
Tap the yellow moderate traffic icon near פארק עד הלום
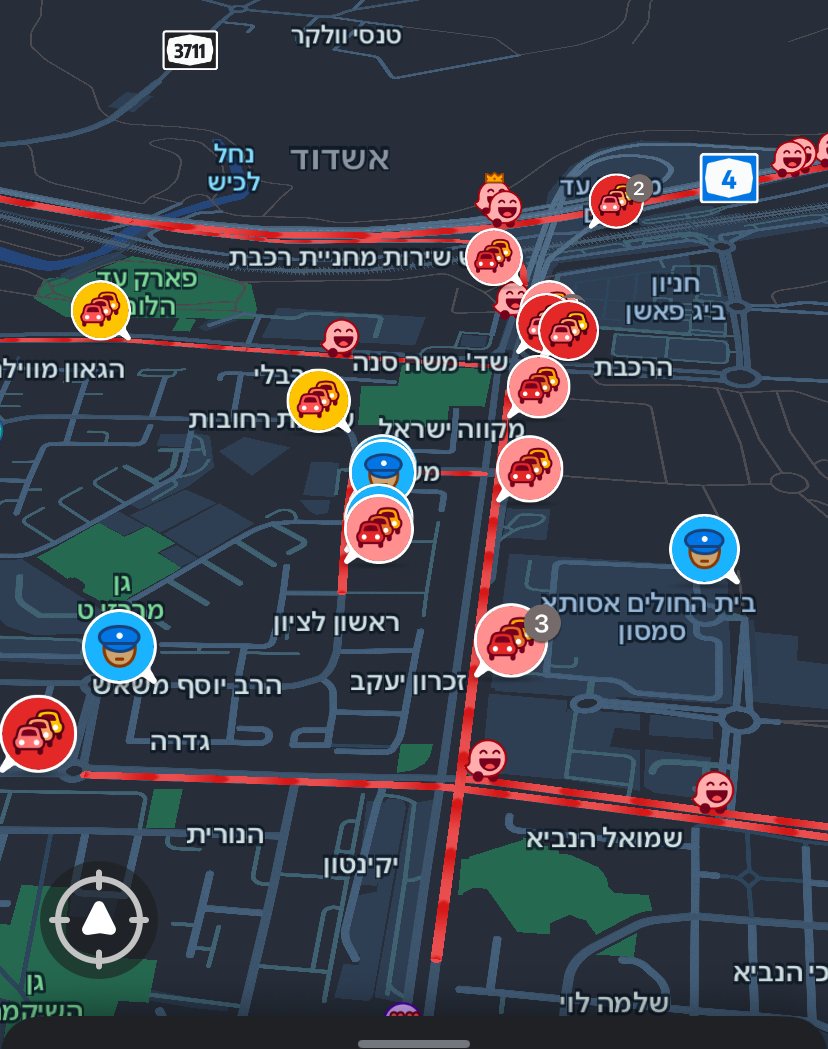pyautogui.click(x=99, y=311)
